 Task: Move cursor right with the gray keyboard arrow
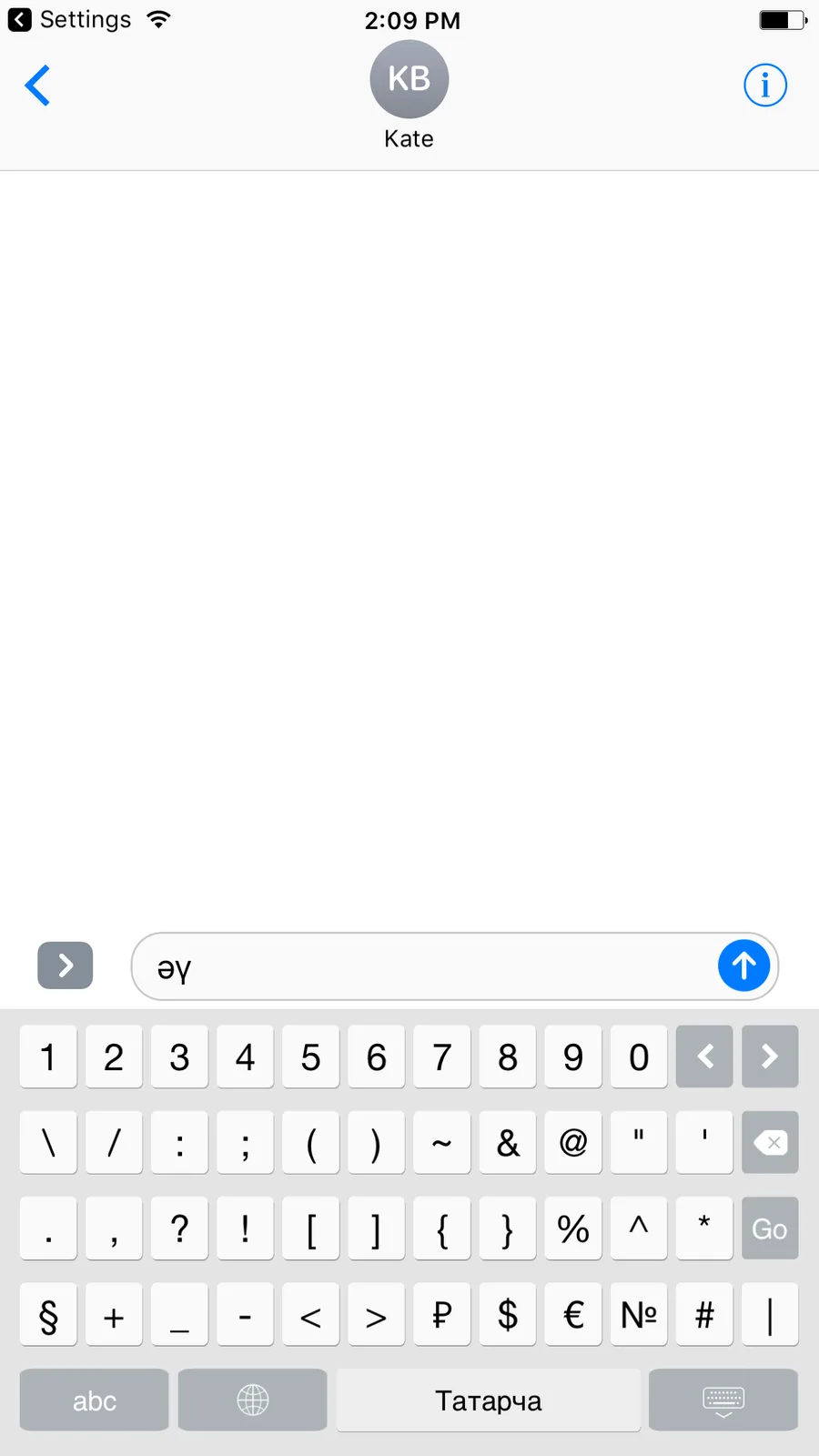point(770,1057)
